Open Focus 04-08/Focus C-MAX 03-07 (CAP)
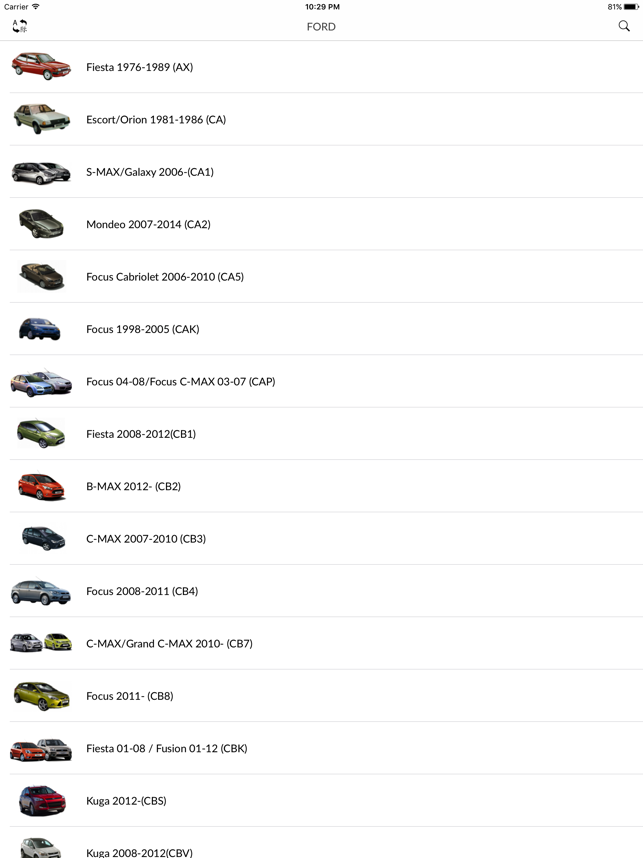643x858 pixels. tap(180, 382)
